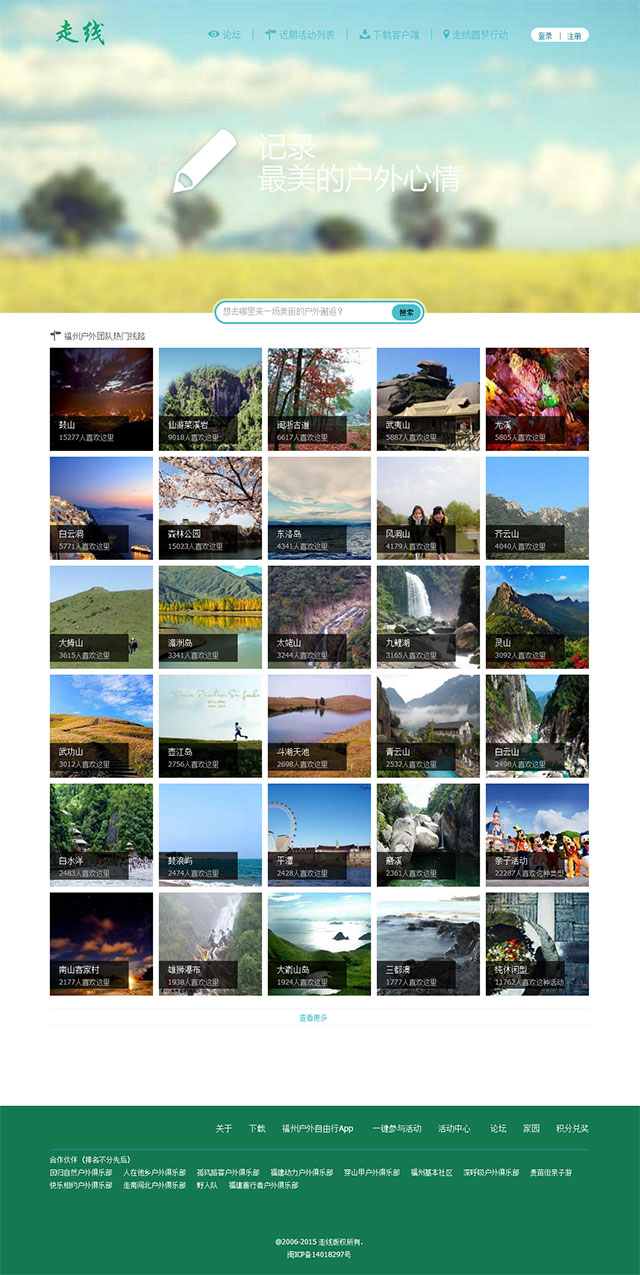
Task: Open the 积分兑奖 footer link
Action: (572, 1128)
